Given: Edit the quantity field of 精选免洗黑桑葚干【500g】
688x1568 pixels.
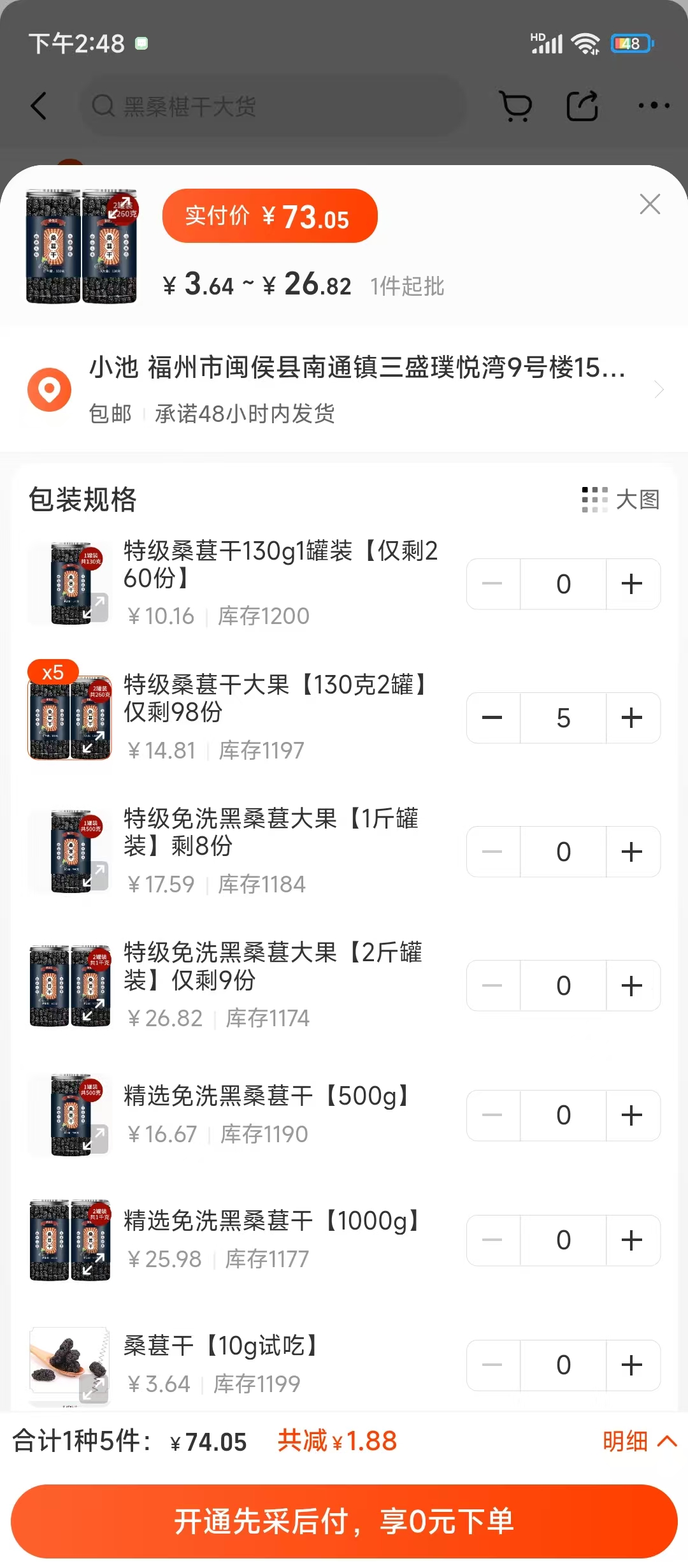Looking at the screenshot, I should click(x=563, y=1115).
